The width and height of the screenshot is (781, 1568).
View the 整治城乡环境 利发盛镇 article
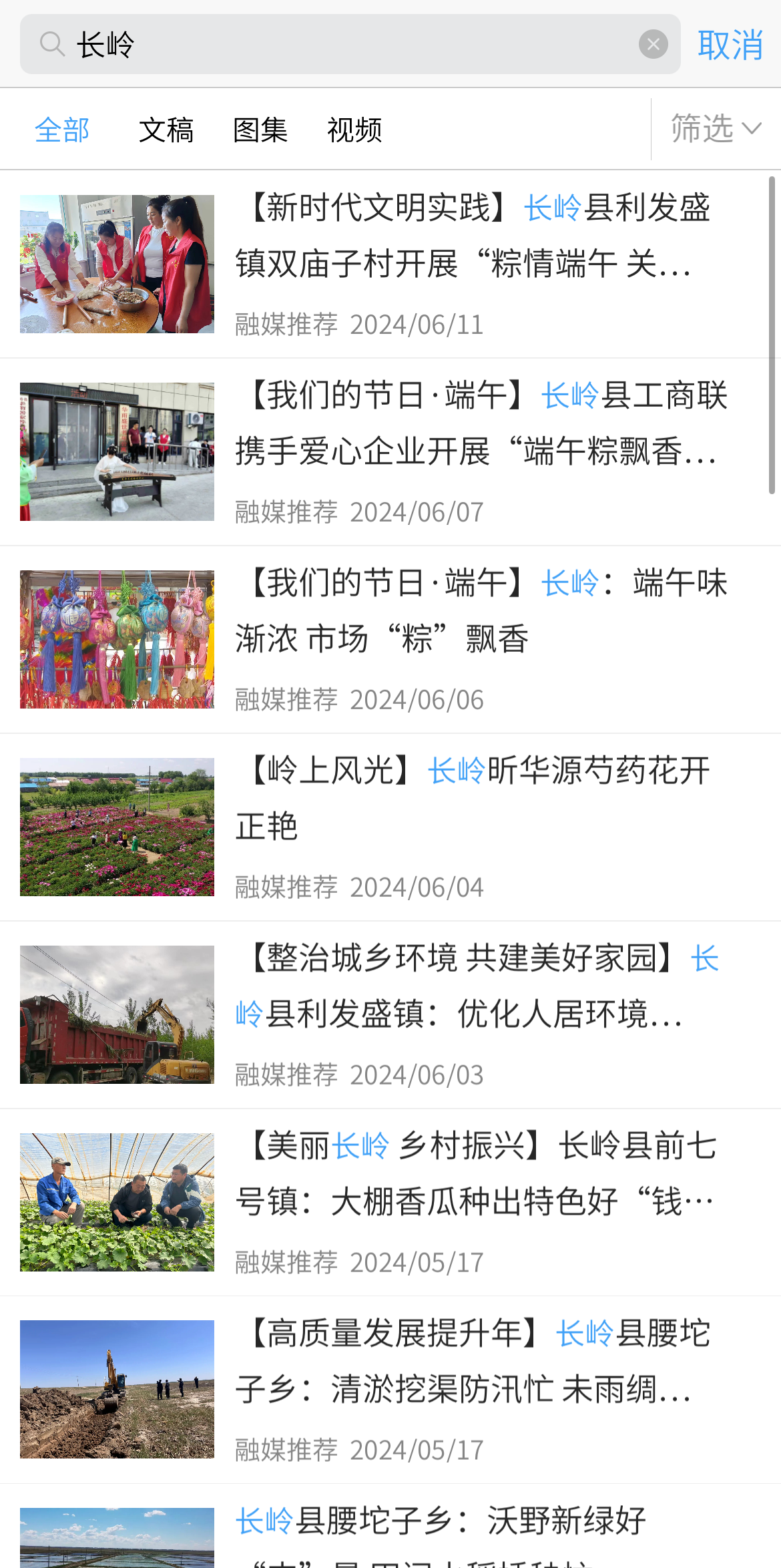(x=390, y=1015)
